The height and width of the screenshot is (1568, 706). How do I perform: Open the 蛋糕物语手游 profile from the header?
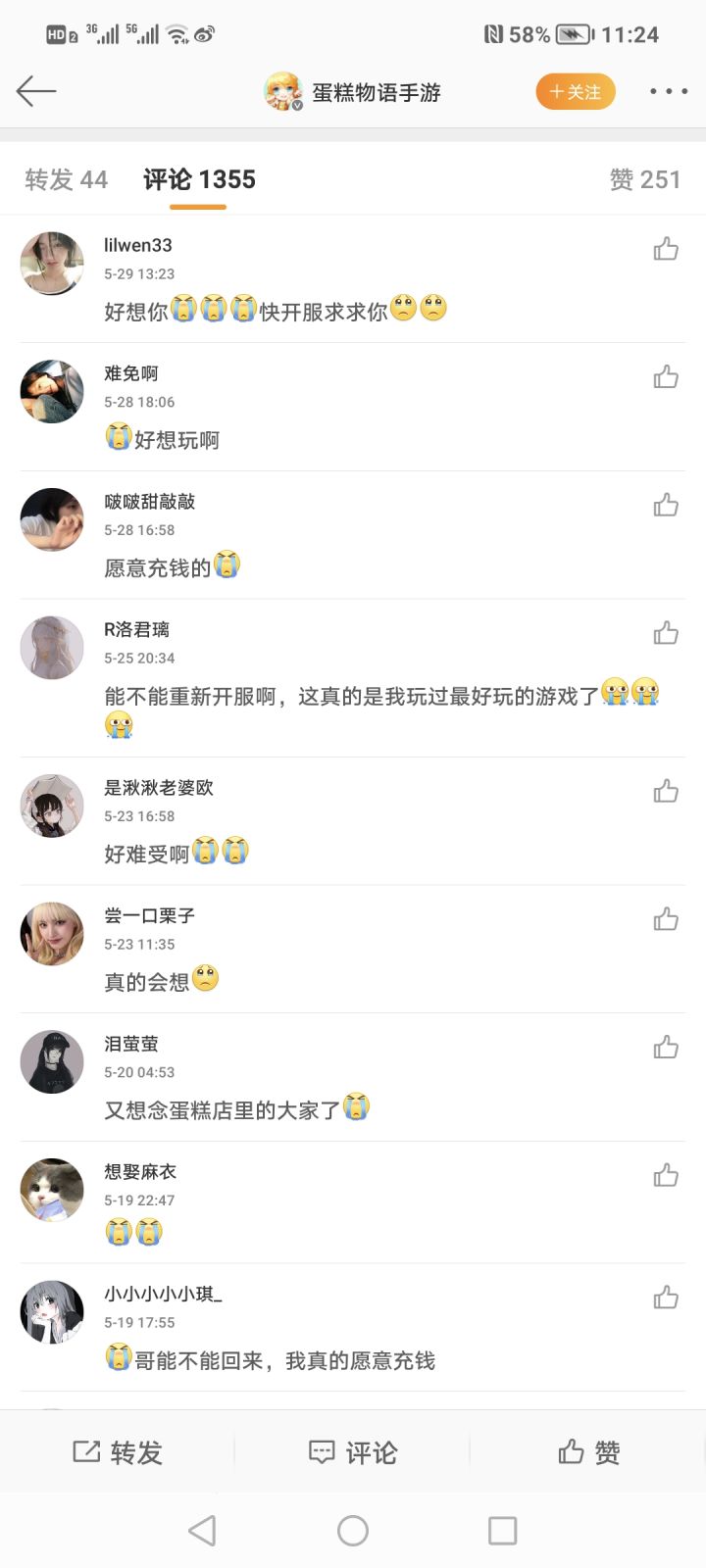(x=353, y=92)
